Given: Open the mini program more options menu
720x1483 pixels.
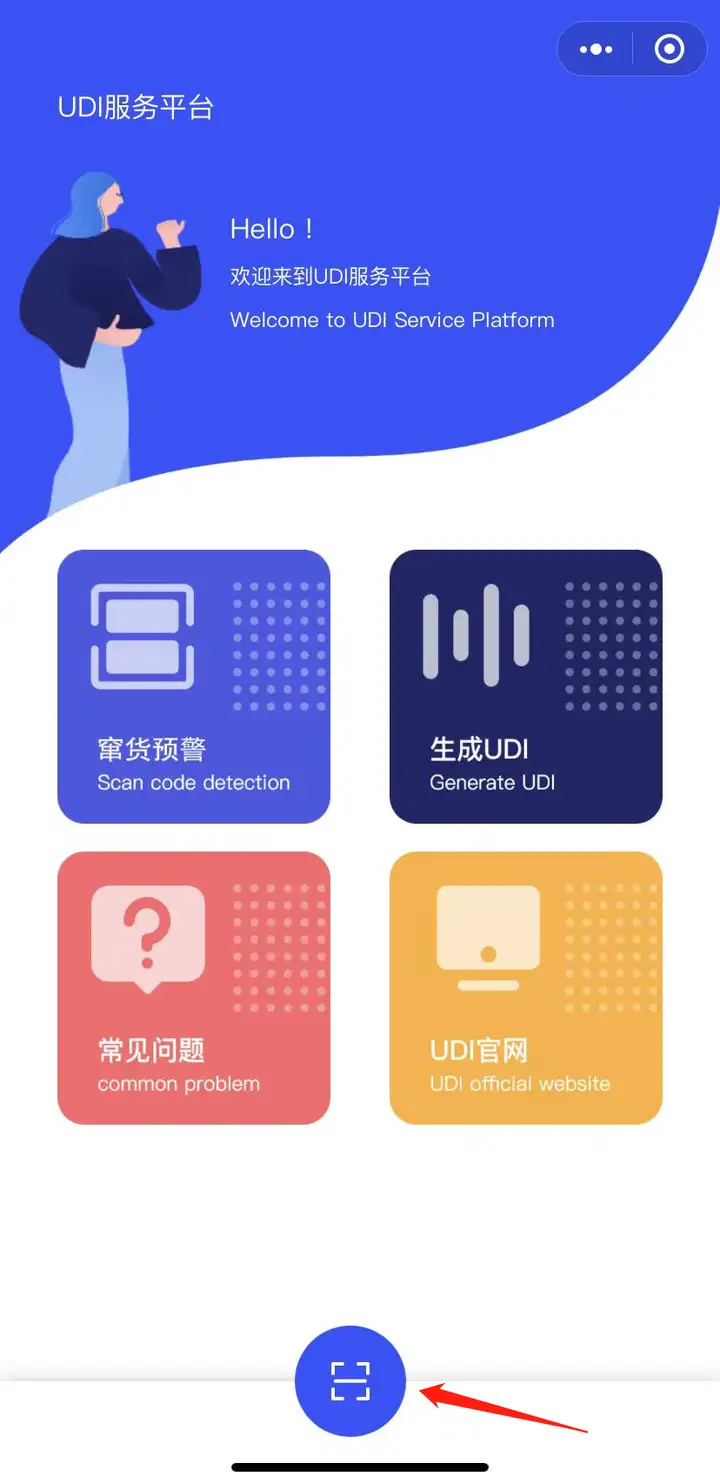Looking at the screenshot, I should click(596, 49).
